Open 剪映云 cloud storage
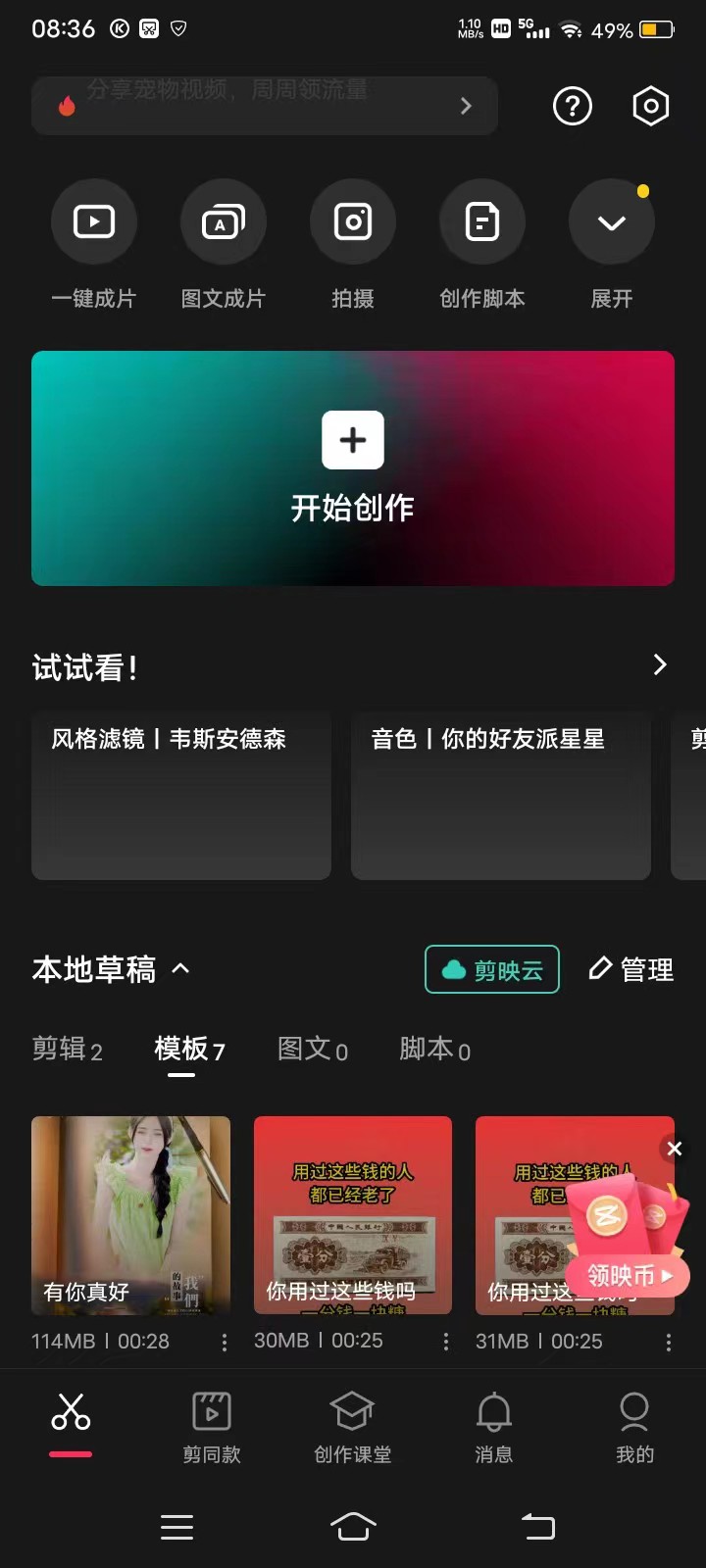 click(x=492, y=969)
